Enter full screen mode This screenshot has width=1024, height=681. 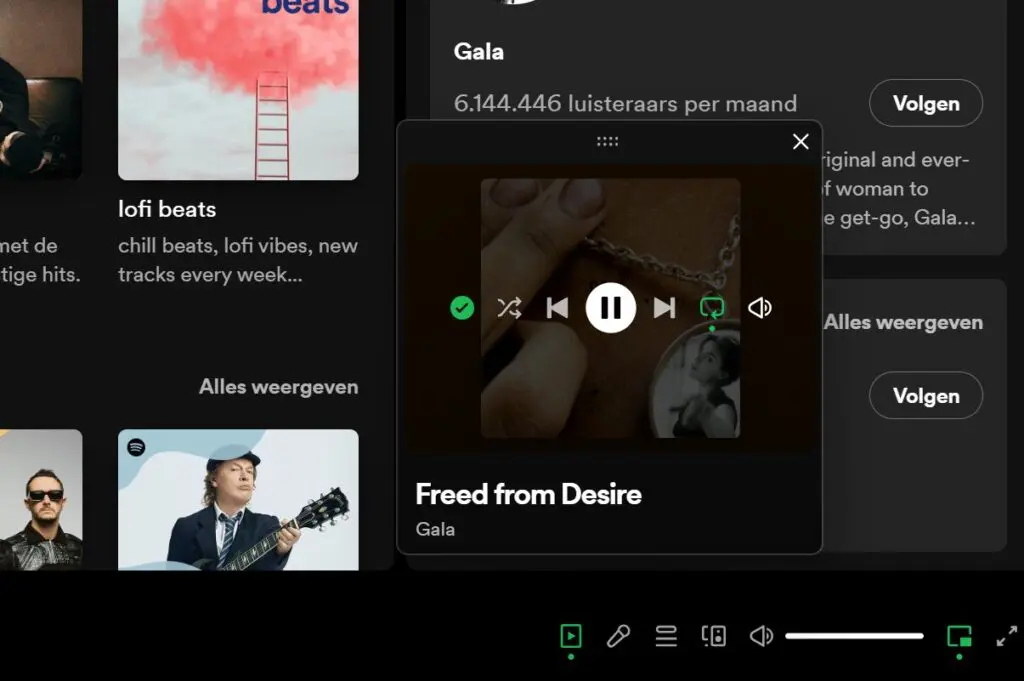[1006, 635]
